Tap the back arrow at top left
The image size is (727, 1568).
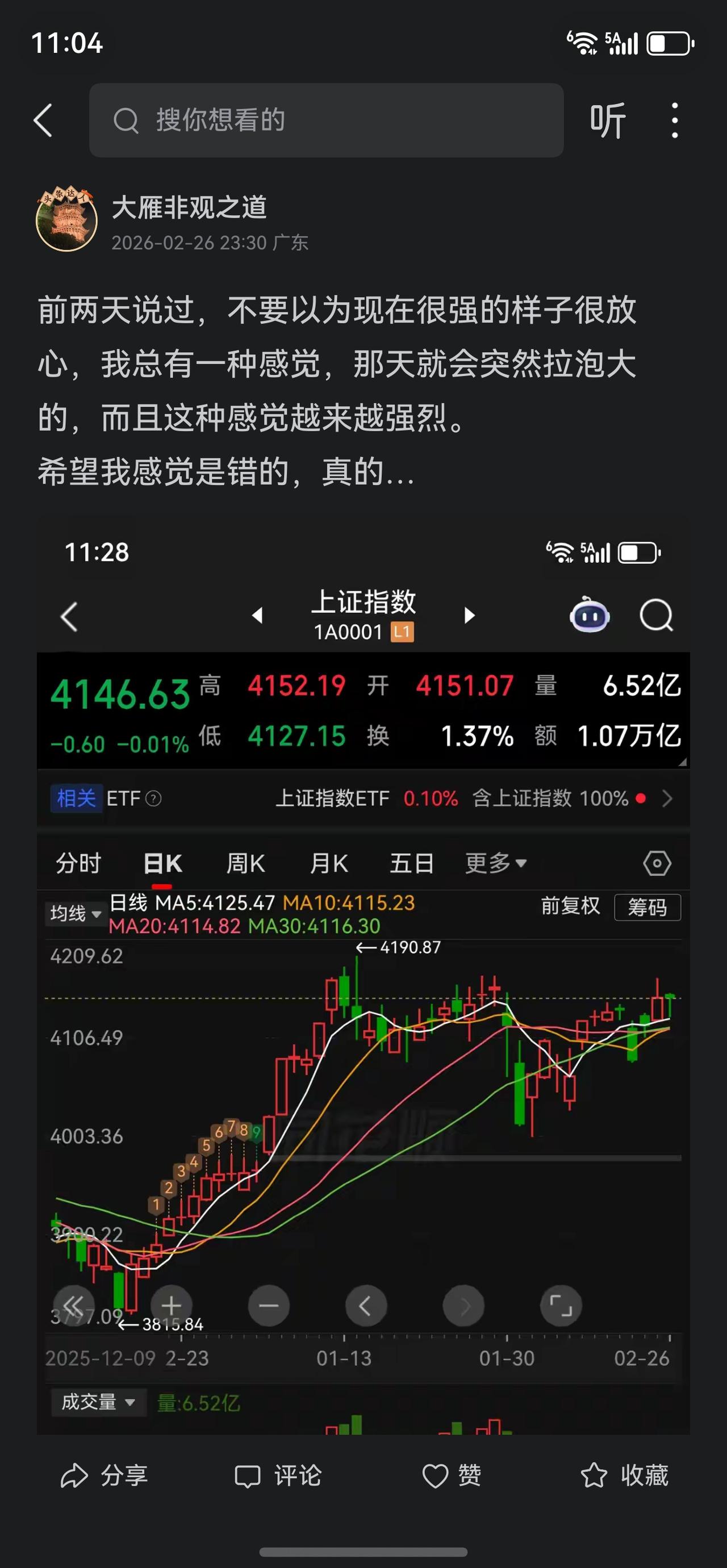point(43,120)
